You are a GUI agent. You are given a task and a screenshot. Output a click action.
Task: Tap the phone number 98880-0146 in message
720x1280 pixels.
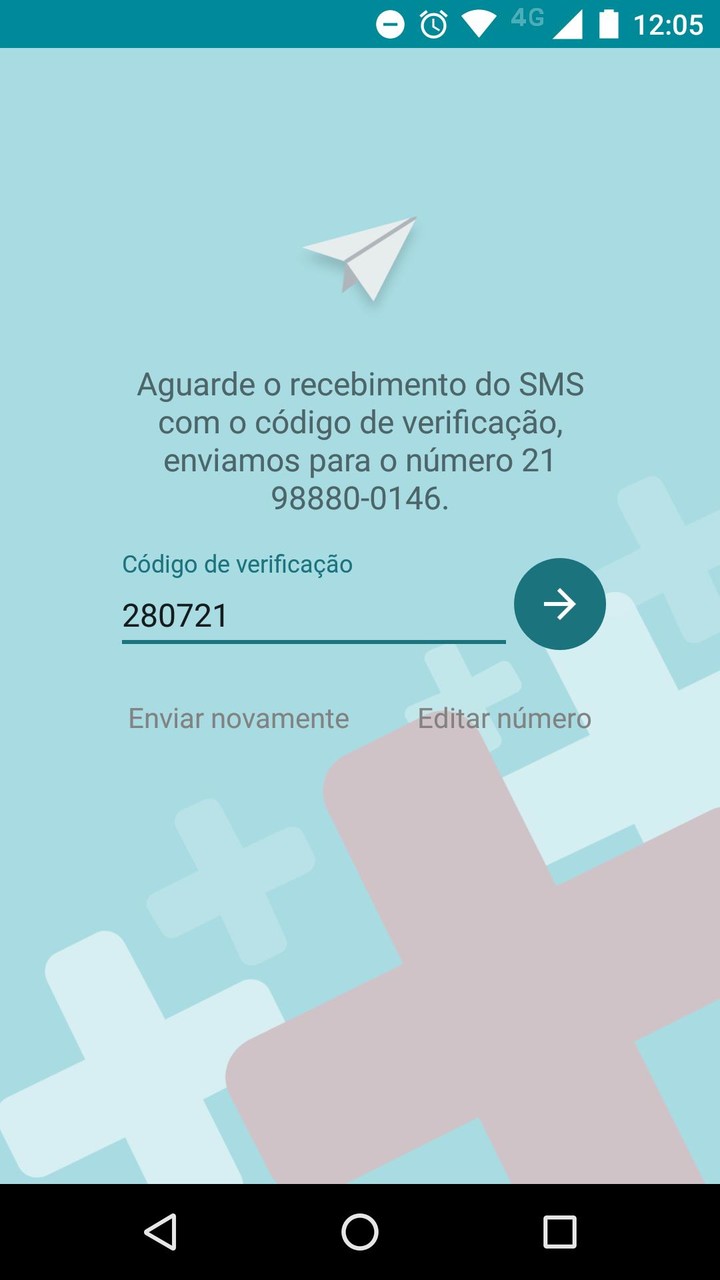360,497
